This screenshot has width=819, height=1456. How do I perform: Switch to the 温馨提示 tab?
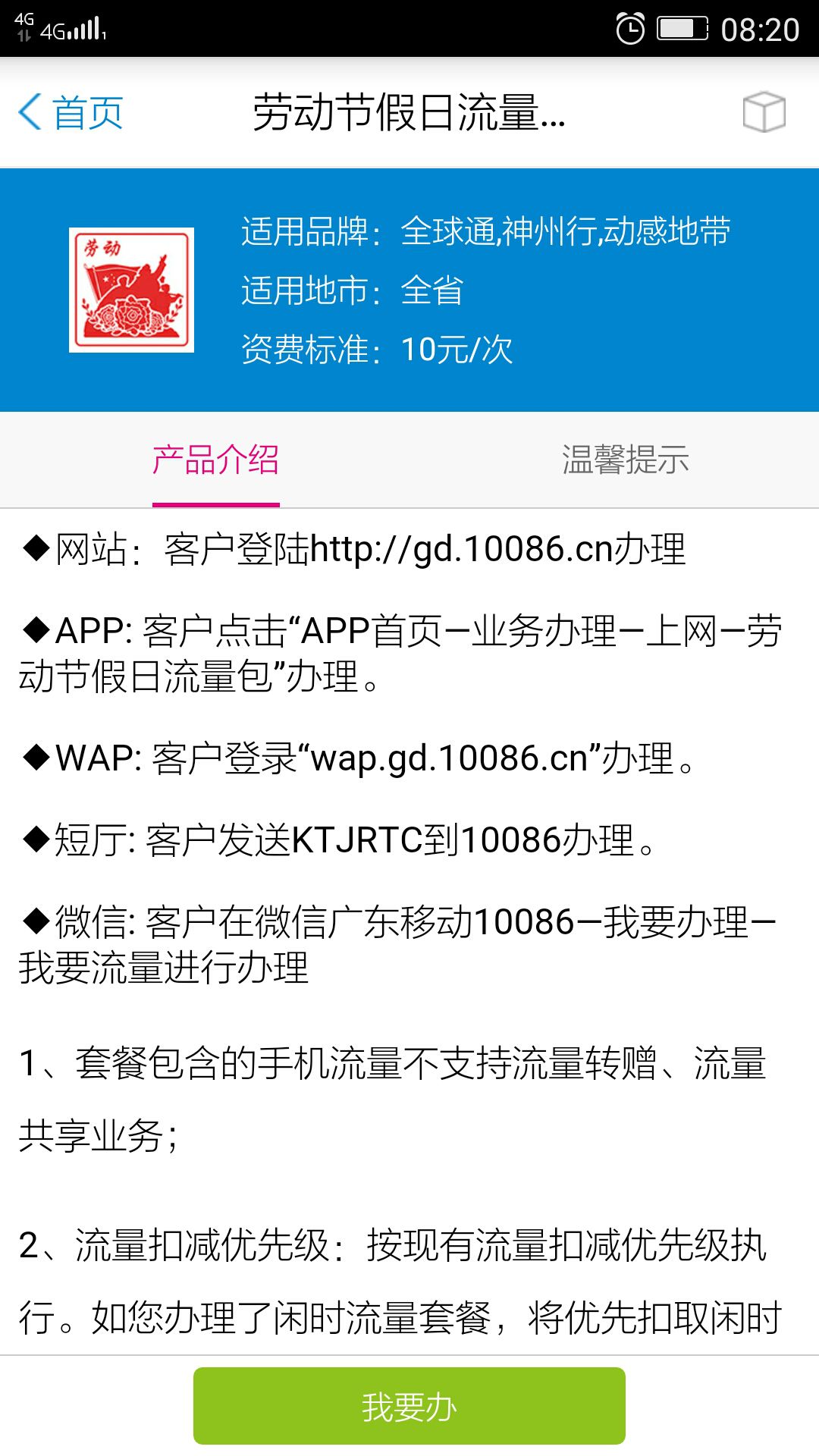click(x=625, y=460)
